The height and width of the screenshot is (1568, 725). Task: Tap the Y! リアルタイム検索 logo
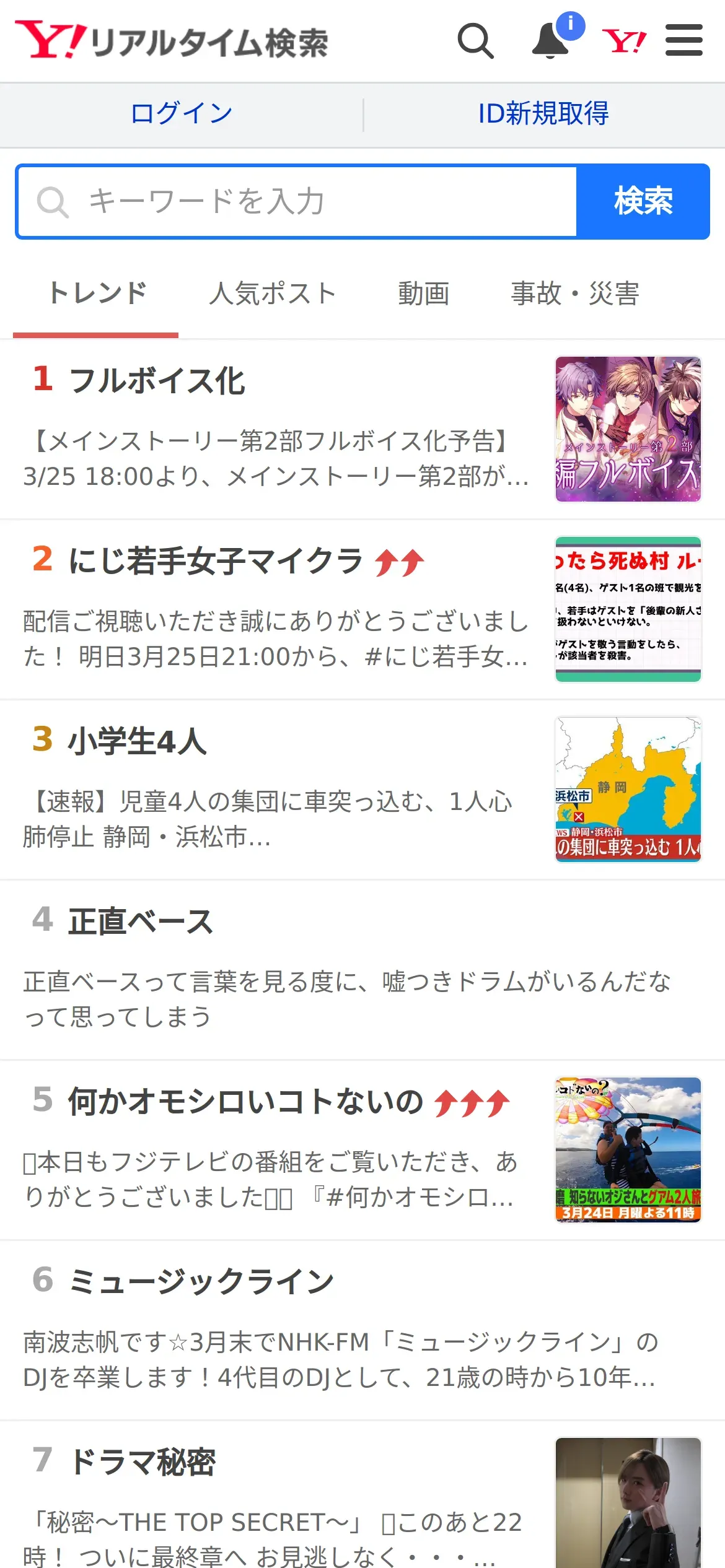[x=172, y=41]
